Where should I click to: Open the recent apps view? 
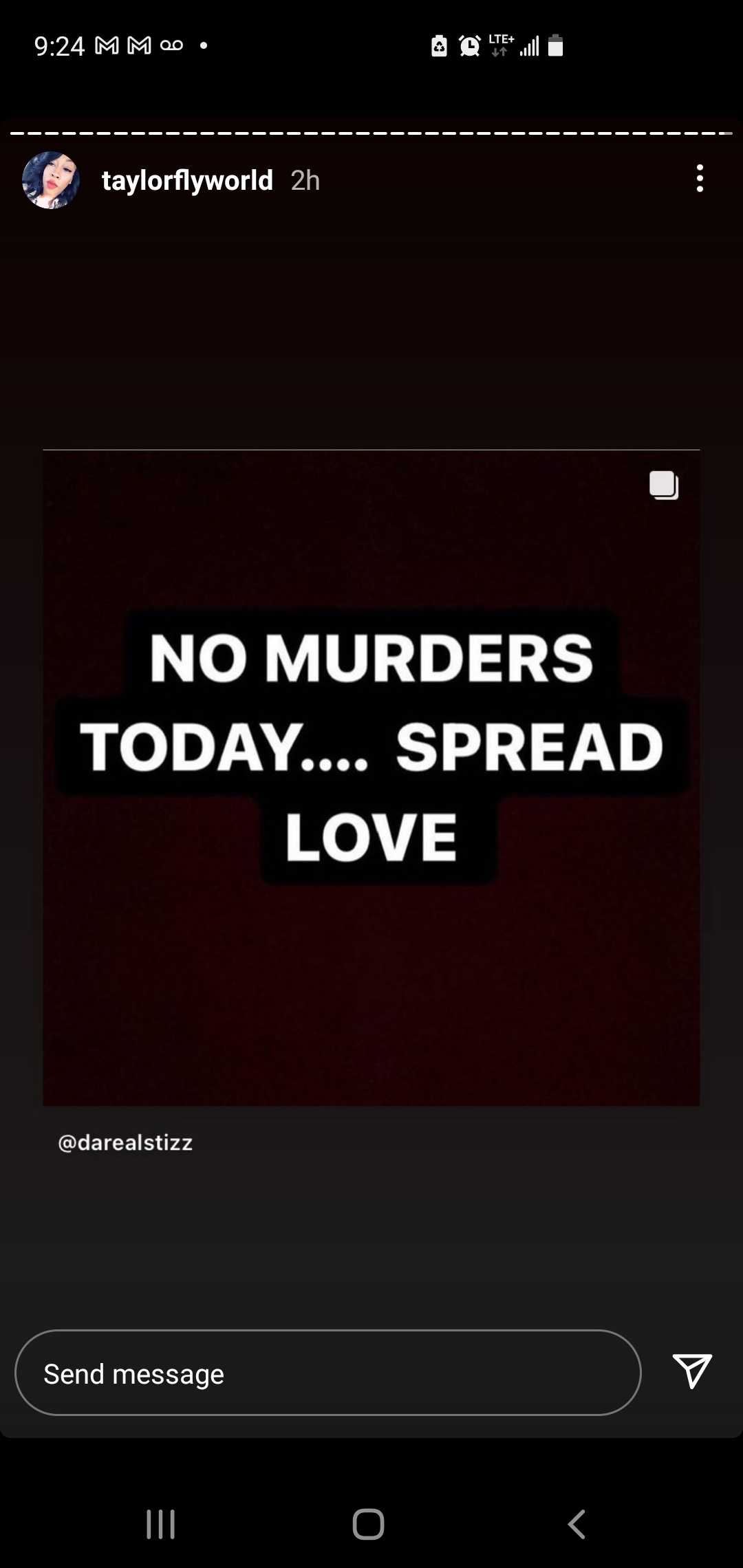click(x=161, y=1524)
